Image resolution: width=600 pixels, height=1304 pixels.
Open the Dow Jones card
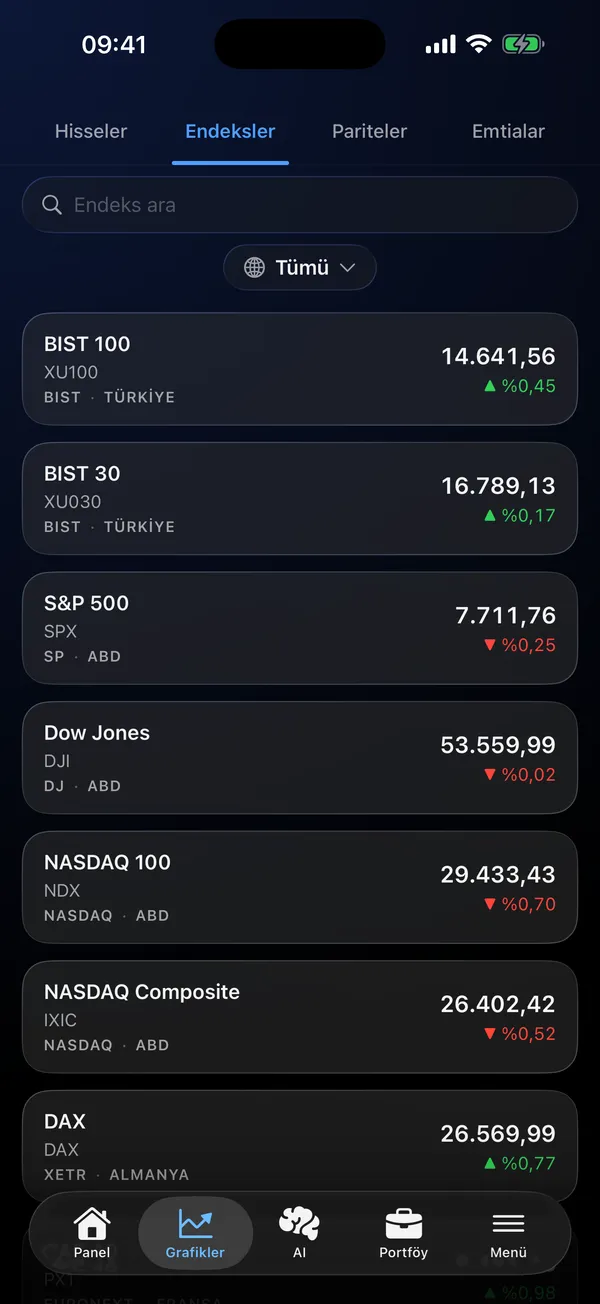tap(300, 758)
